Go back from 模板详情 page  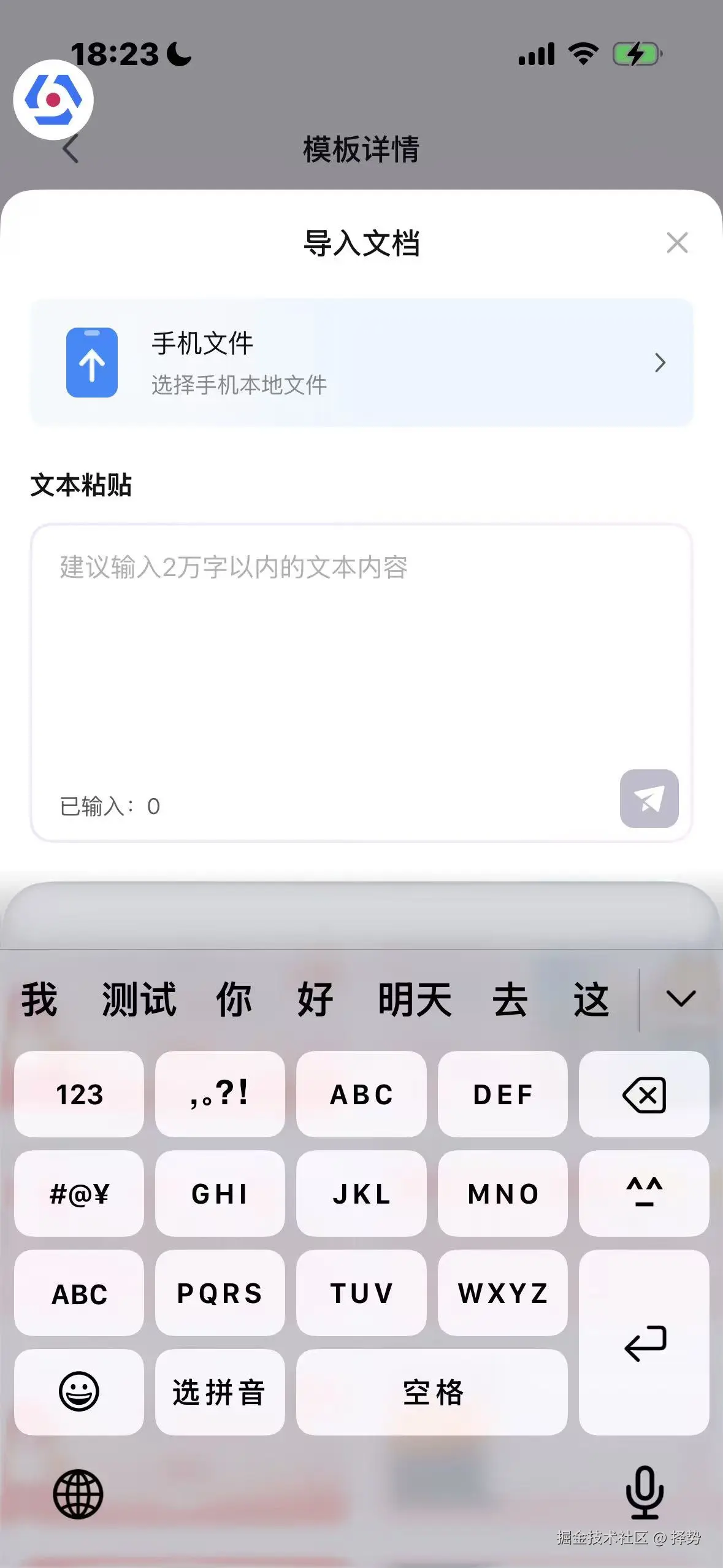(x=71, y=148)
